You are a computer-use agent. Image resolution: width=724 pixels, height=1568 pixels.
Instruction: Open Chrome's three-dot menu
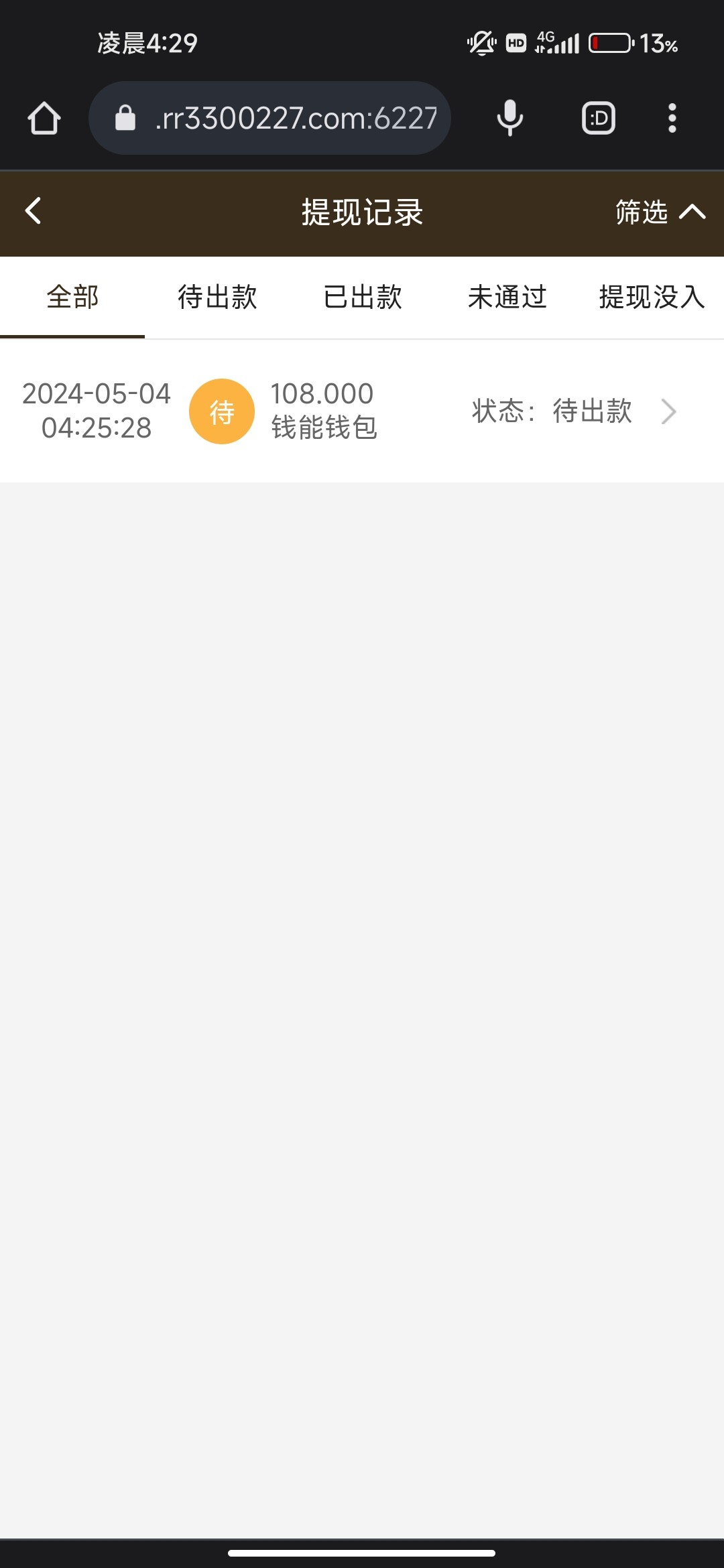point(672,118)
